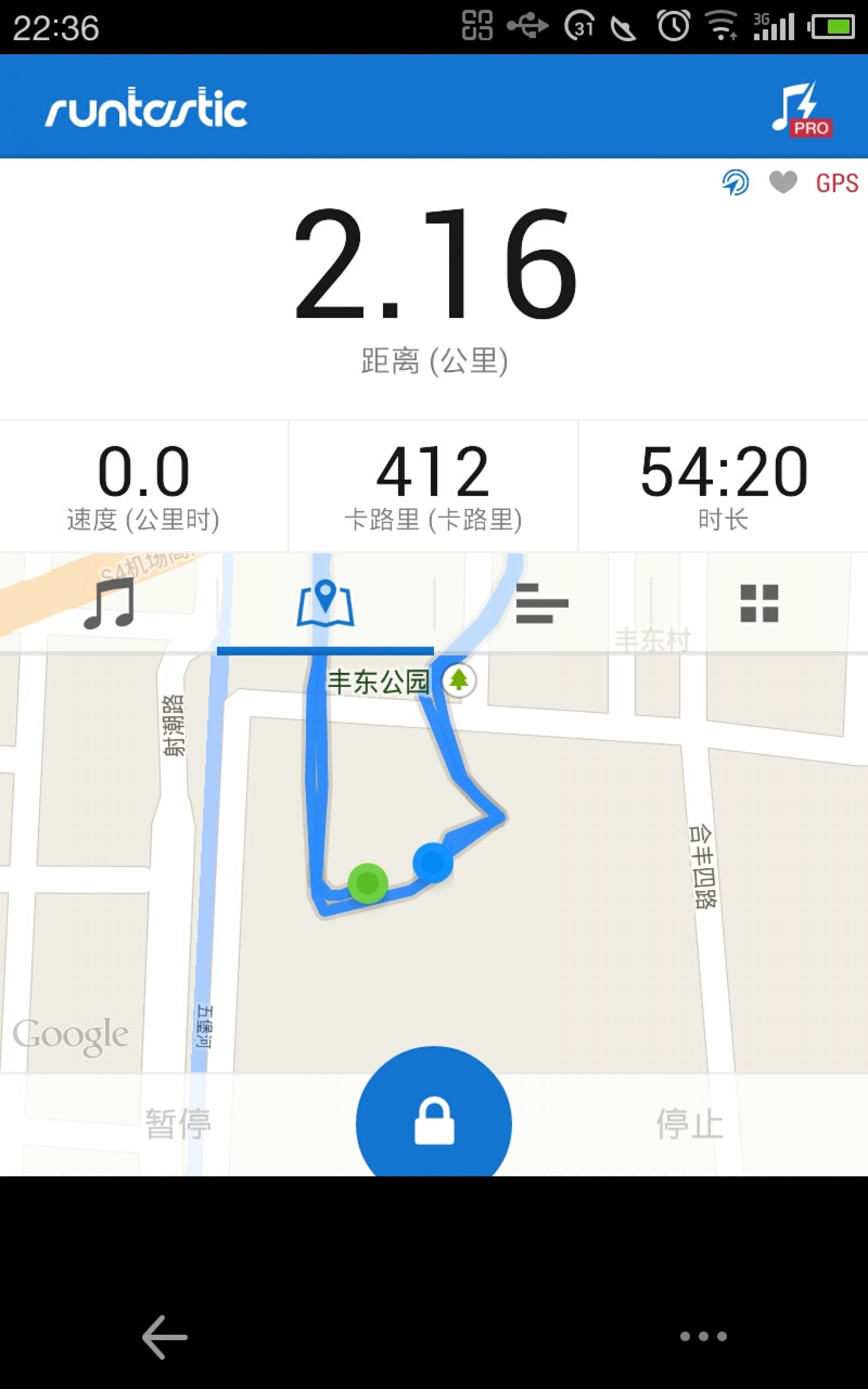Tap the live tracking icon beside the heart
Viewport: 868px width, 1389px height.
click(x=736, y=183)
